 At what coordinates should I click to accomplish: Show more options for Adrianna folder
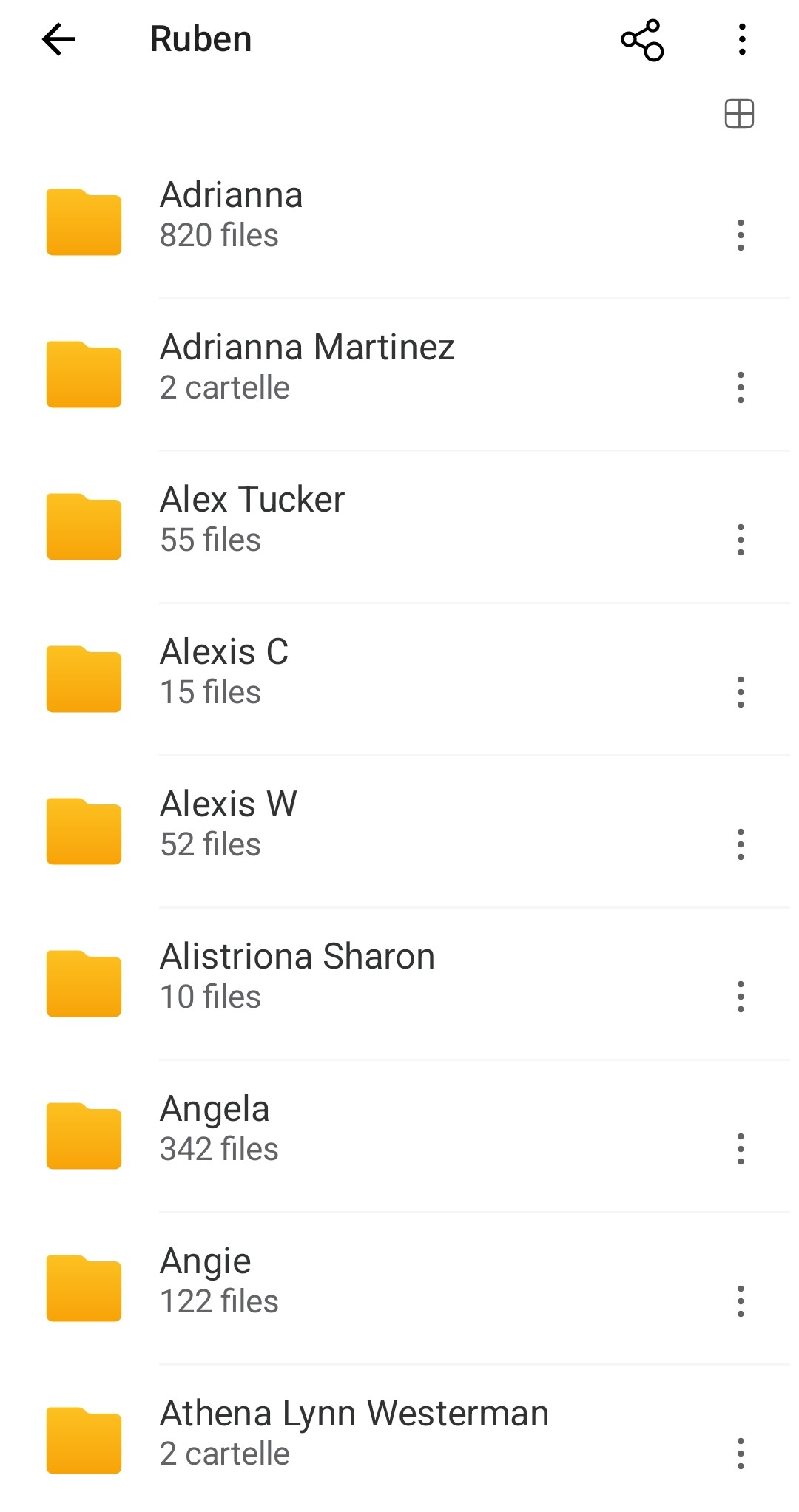tap(741, 235)
